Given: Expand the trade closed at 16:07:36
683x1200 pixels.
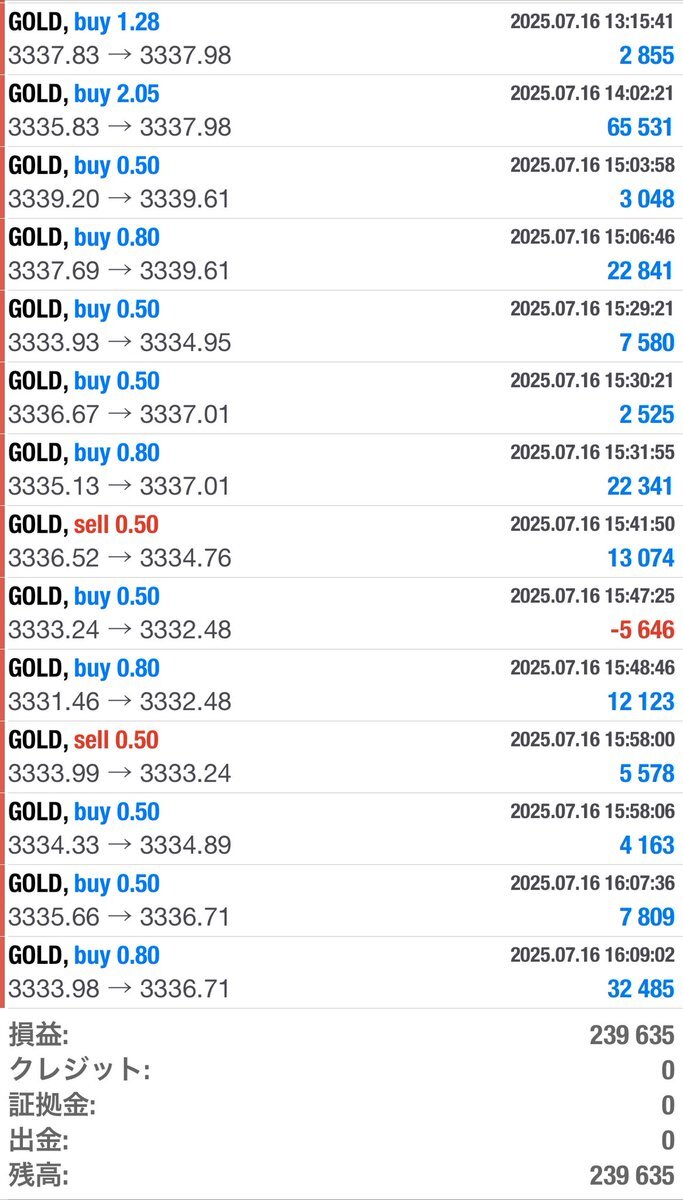Looking at the screenshot, I should click(341, 901).
